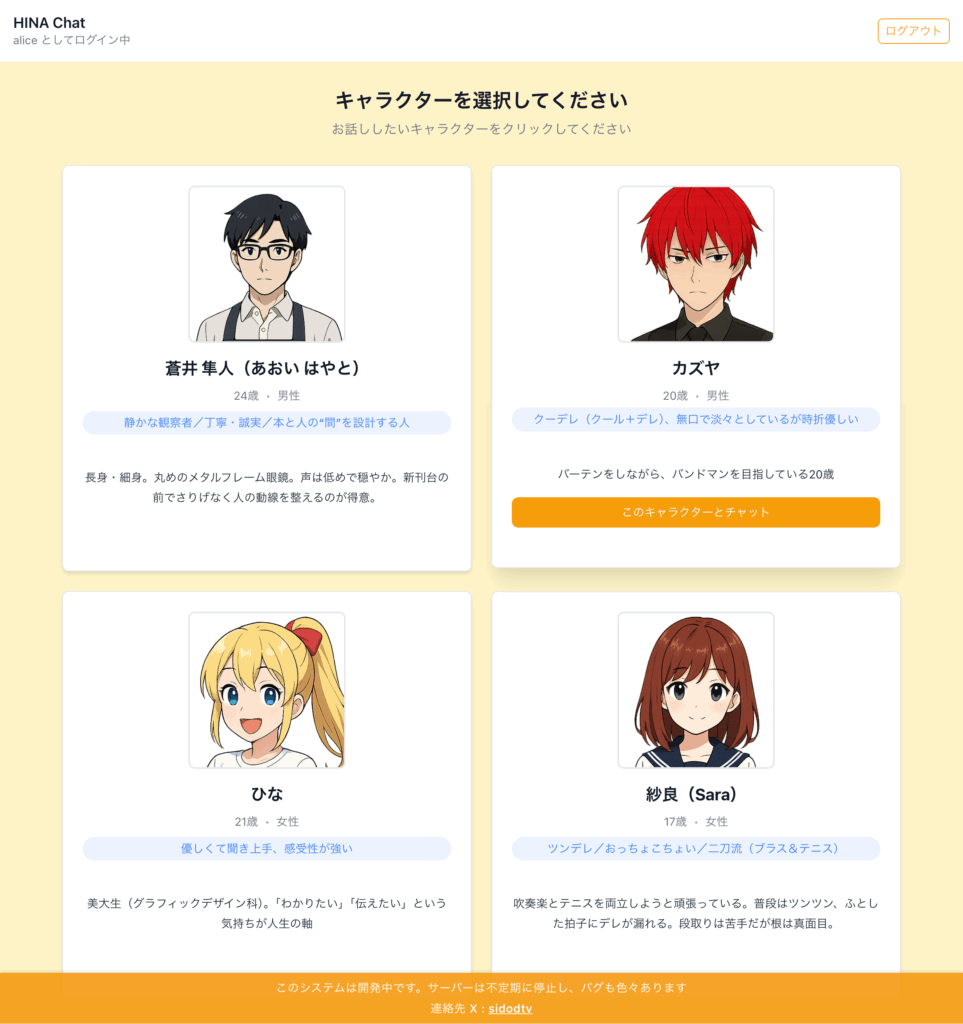Open the sidodtv contact link
This screenshot has width=963, height=1024.
pos(510,1008)
